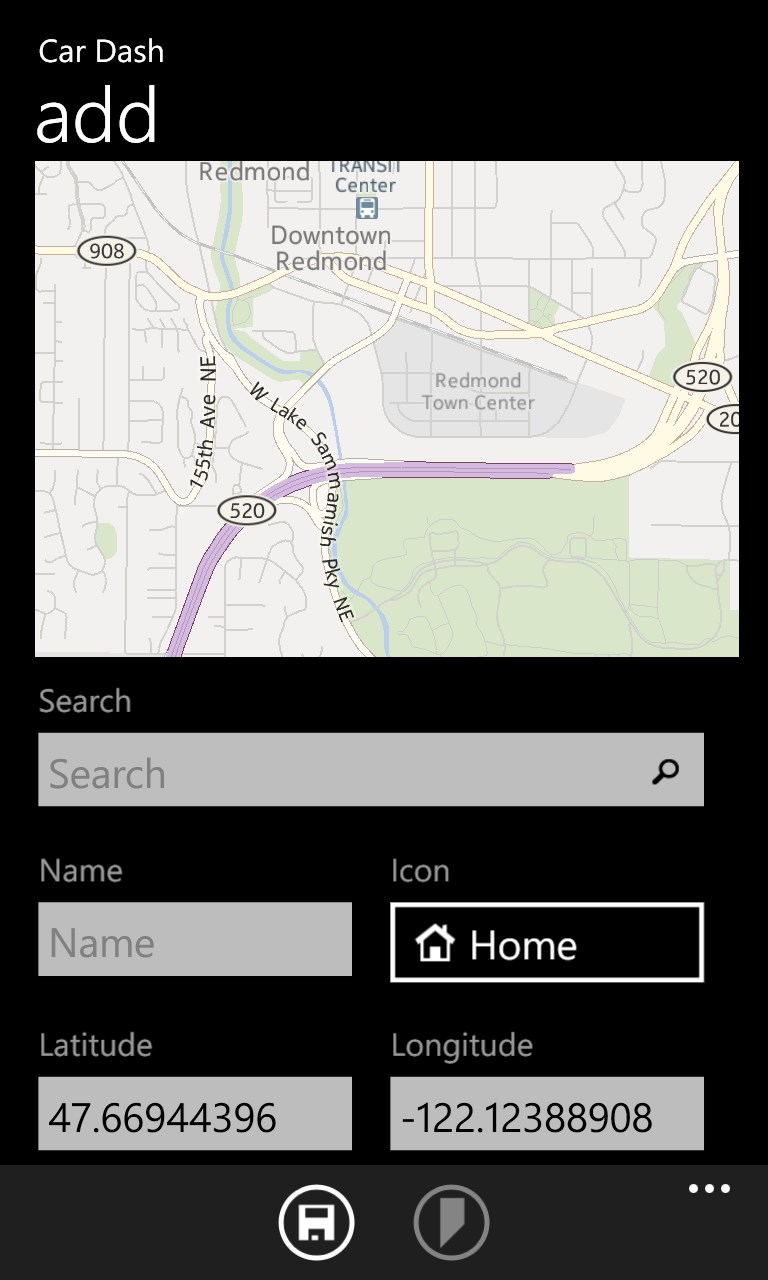This screenshot has width=768, height=1280.
Task: Tap the Car Dash app title
Action: [100, 51]
